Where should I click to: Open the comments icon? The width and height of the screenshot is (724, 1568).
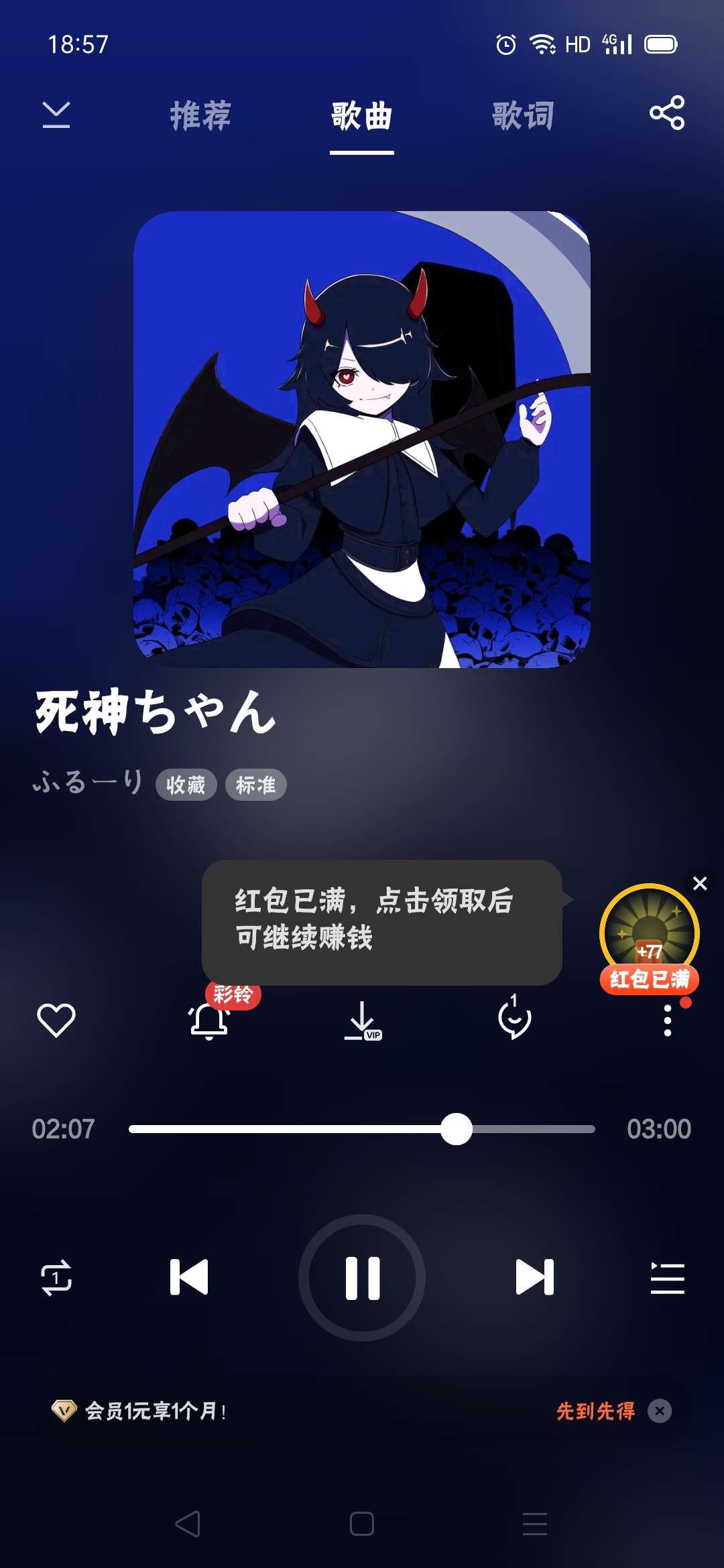514,1019
